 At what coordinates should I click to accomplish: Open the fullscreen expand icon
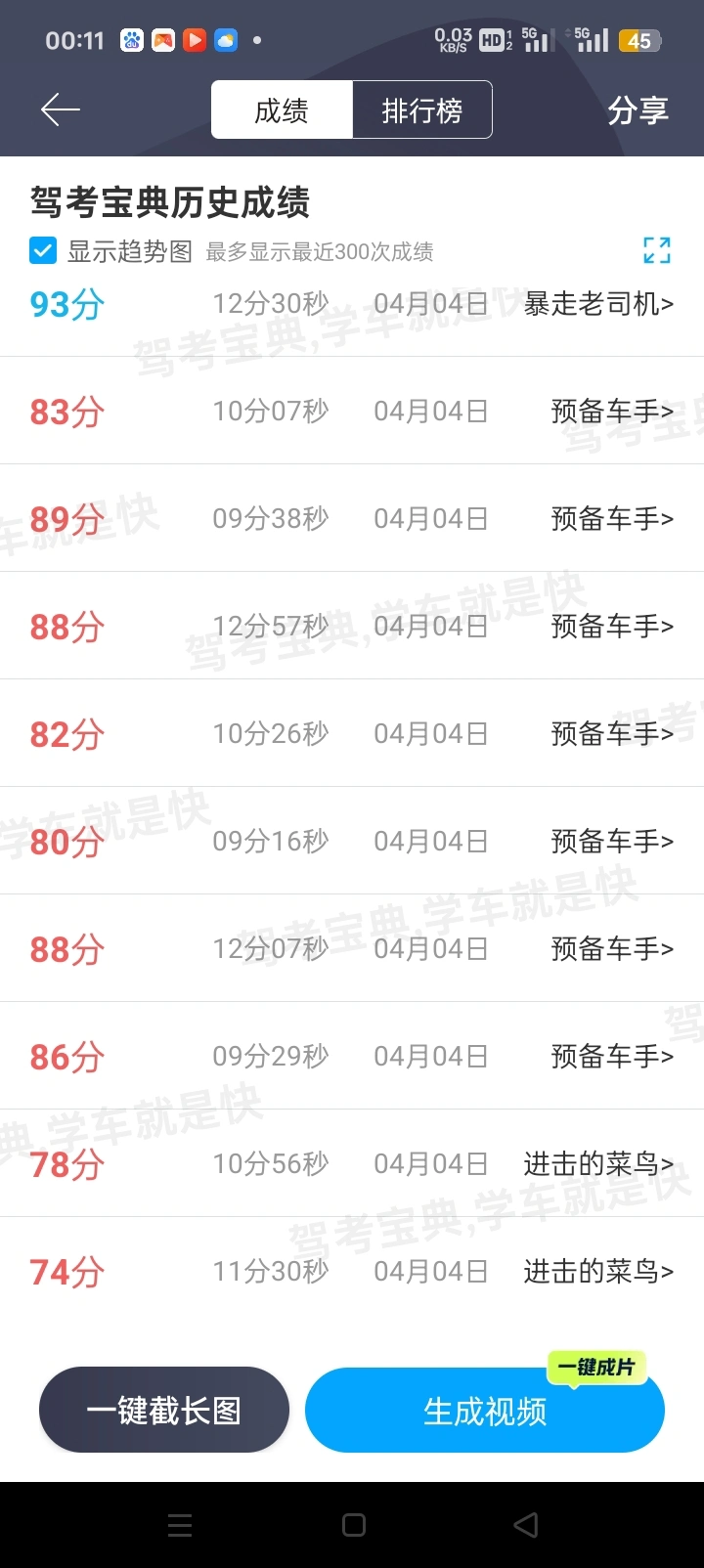click(657, 250)
